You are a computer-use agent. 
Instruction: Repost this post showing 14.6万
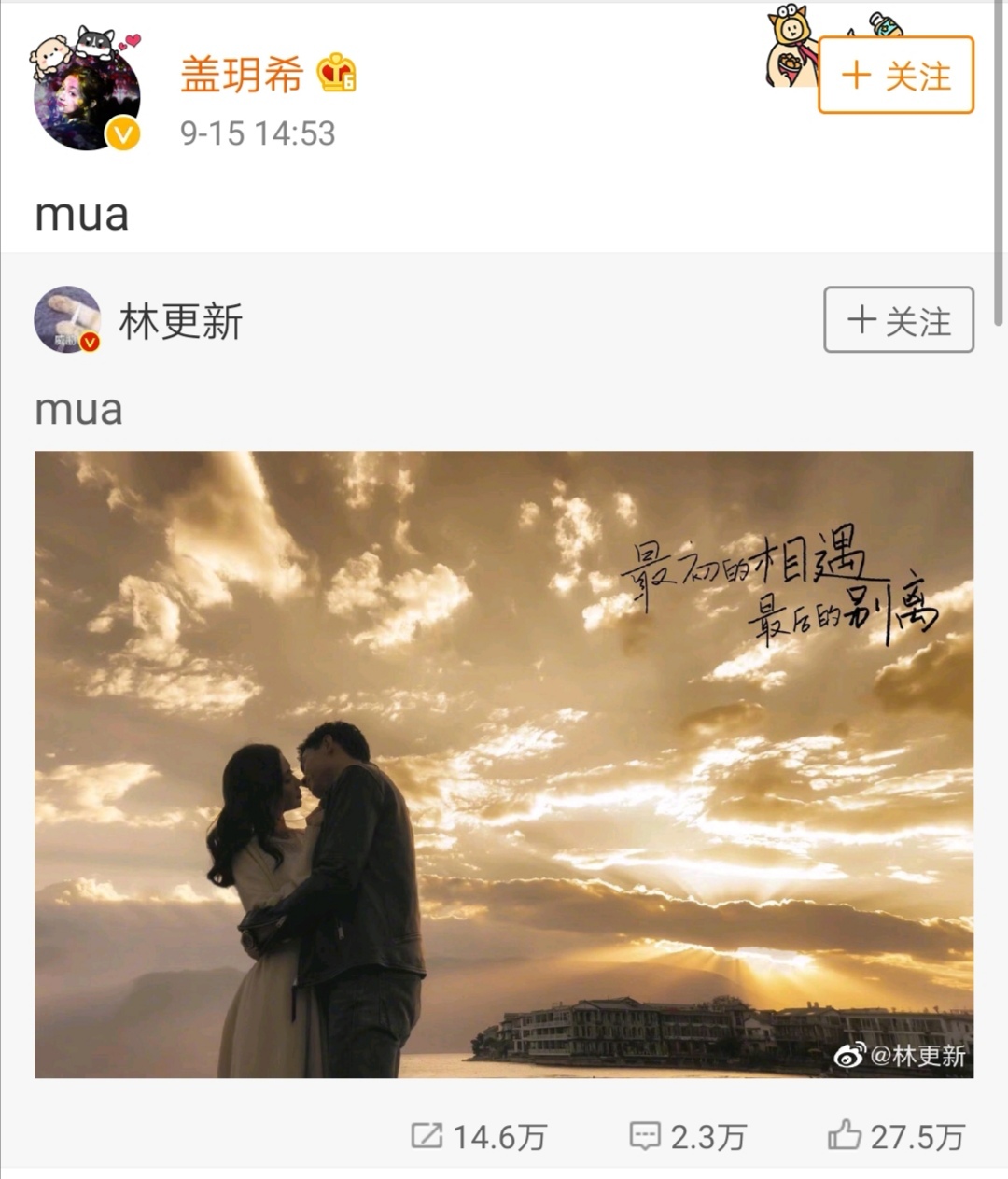tap(479, 1136)
